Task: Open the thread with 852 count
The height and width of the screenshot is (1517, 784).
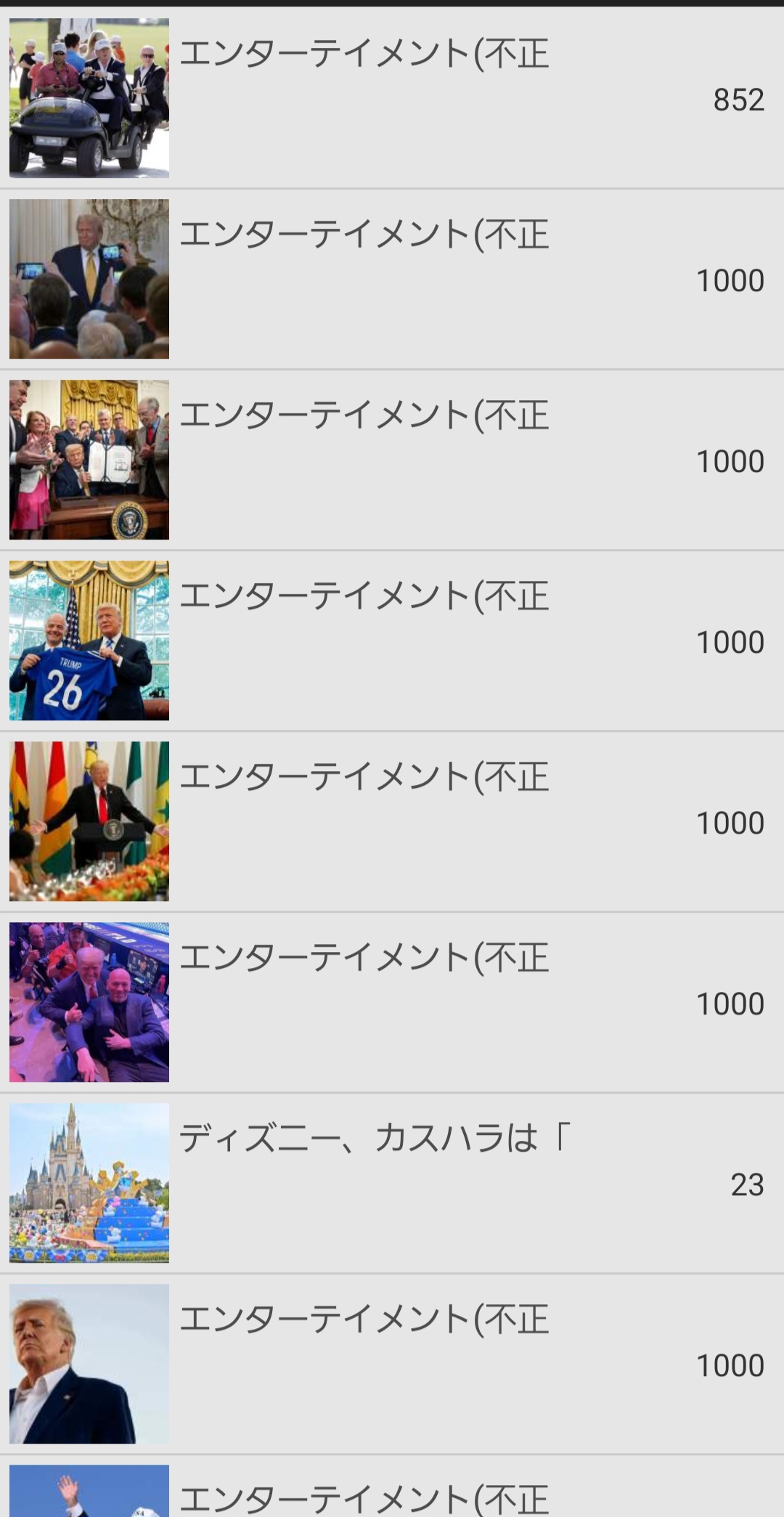Action: click(x=392, y=98)
